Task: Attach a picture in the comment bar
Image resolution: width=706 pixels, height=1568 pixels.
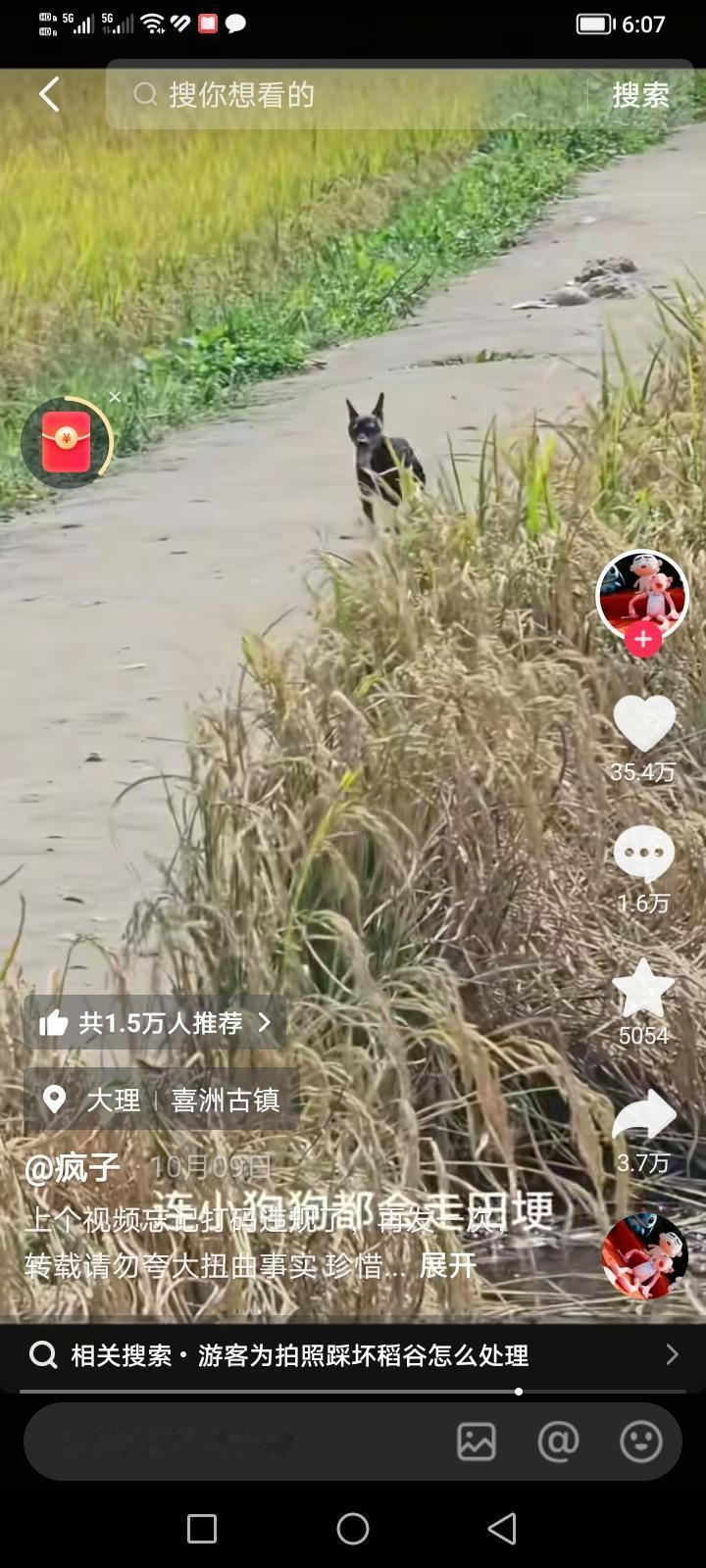Action: 477,1442
